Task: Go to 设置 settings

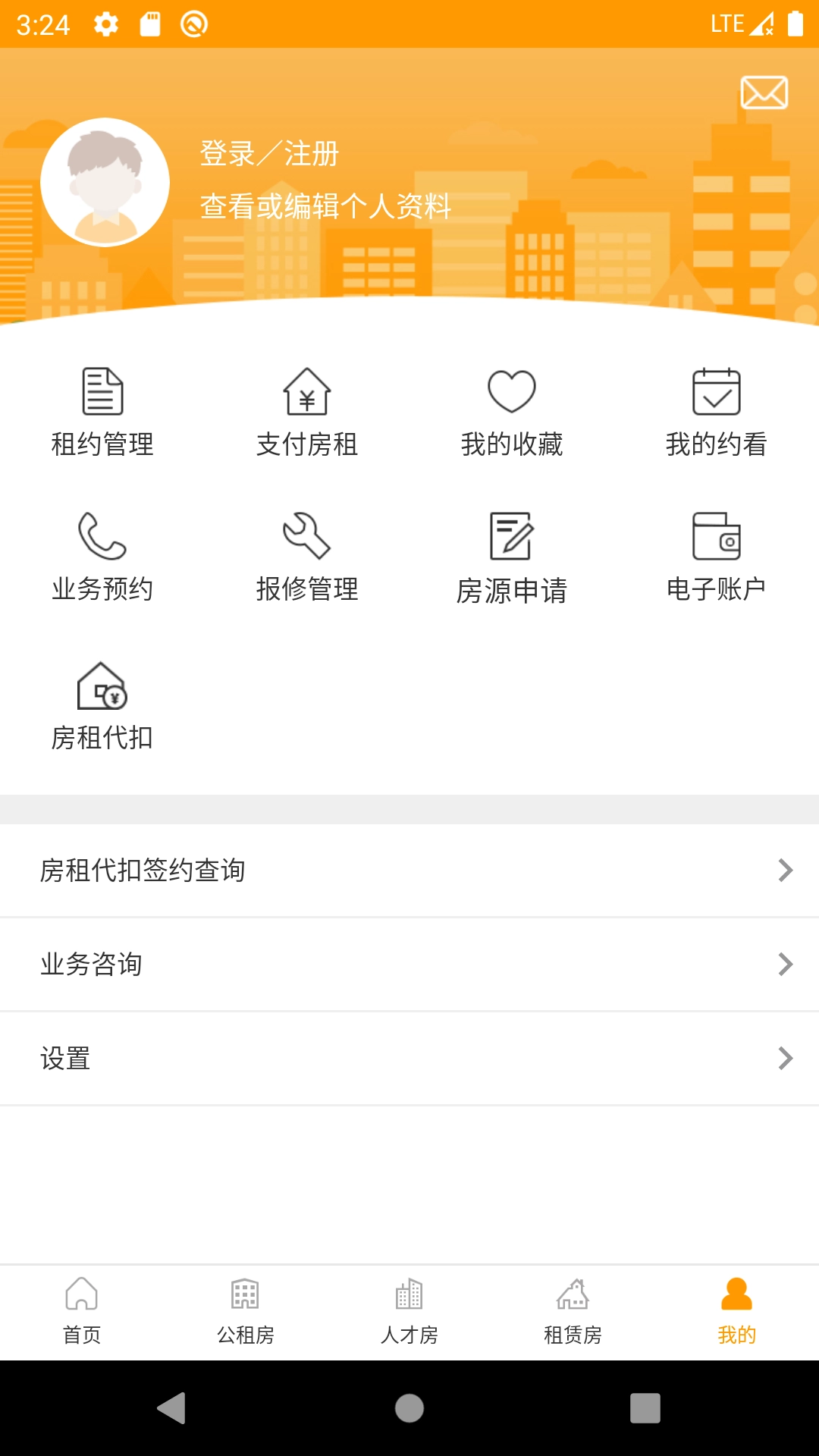Action: [409, 1059]
